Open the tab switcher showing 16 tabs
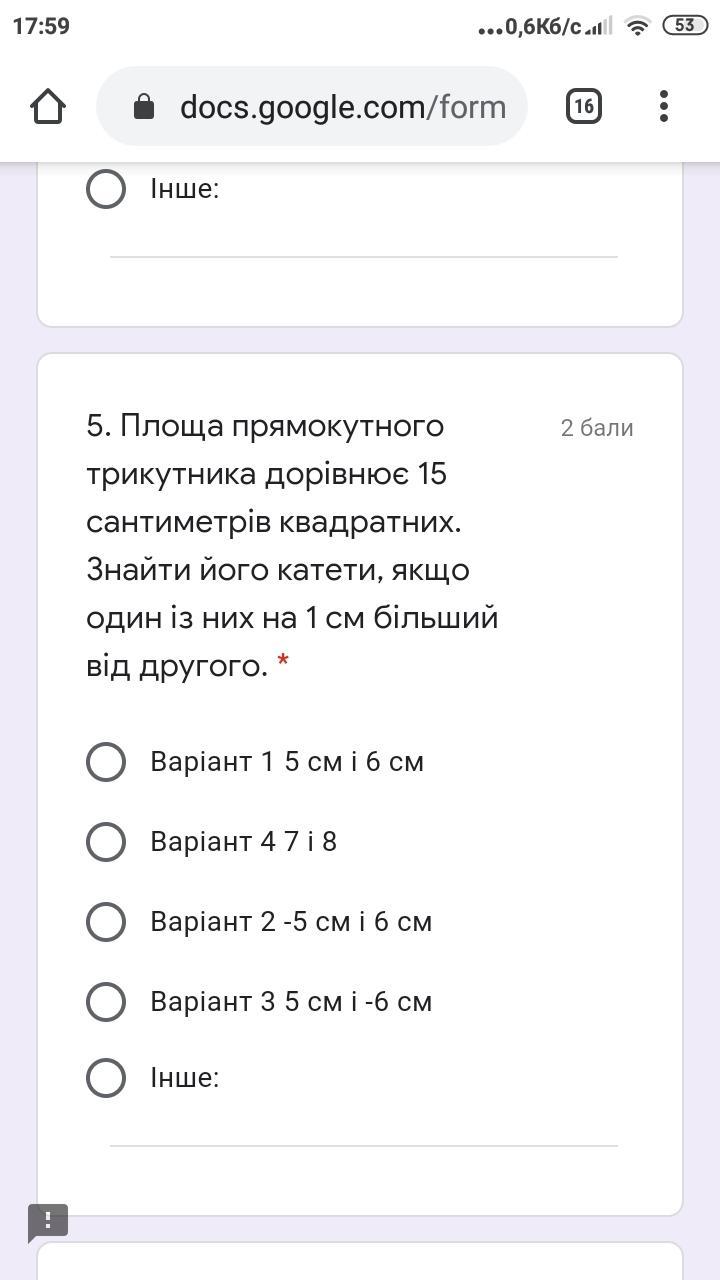Screen dimensions: 720x1280 [x=584, y=106]
